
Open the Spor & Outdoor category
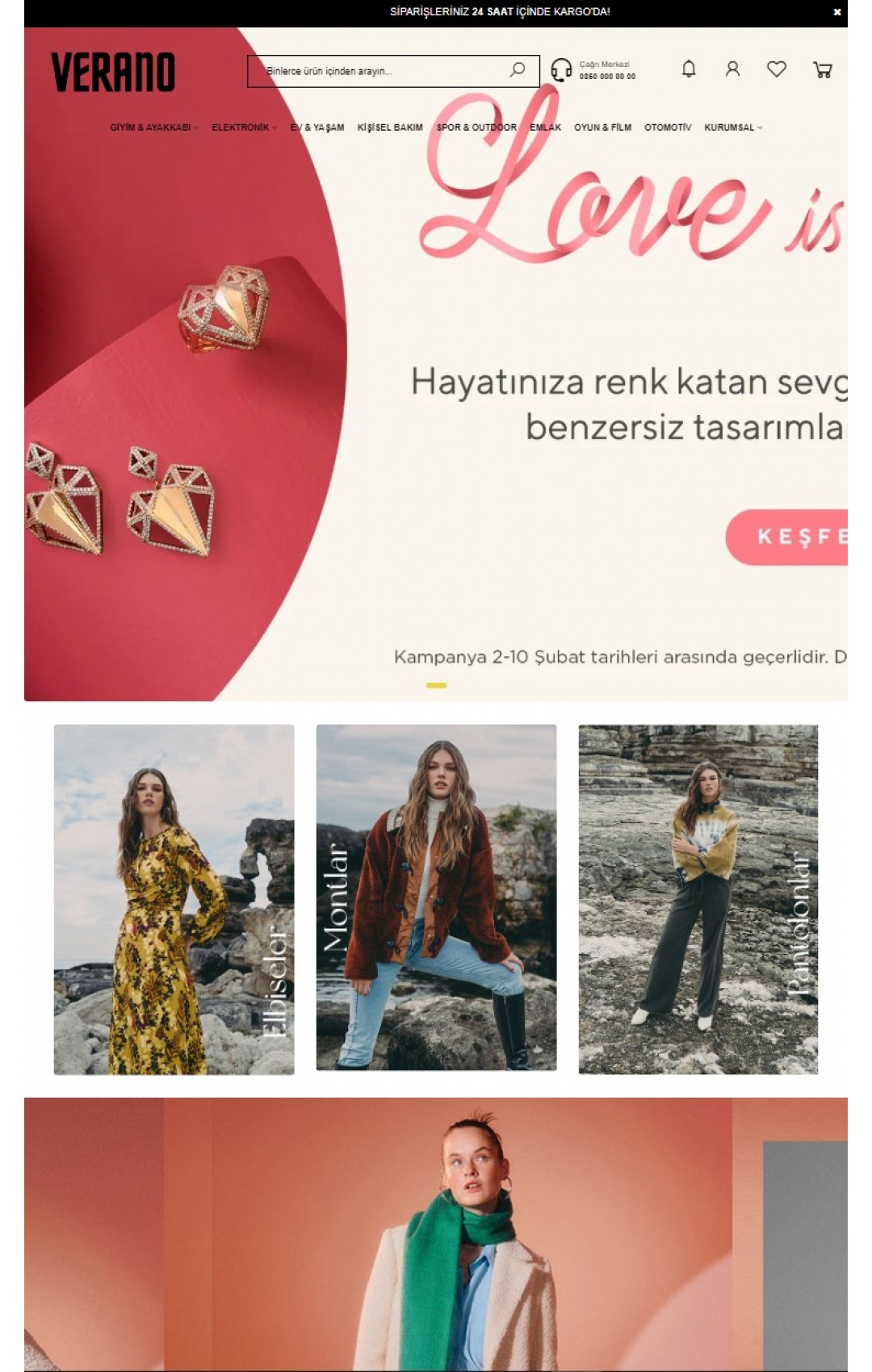coord(476,128)
